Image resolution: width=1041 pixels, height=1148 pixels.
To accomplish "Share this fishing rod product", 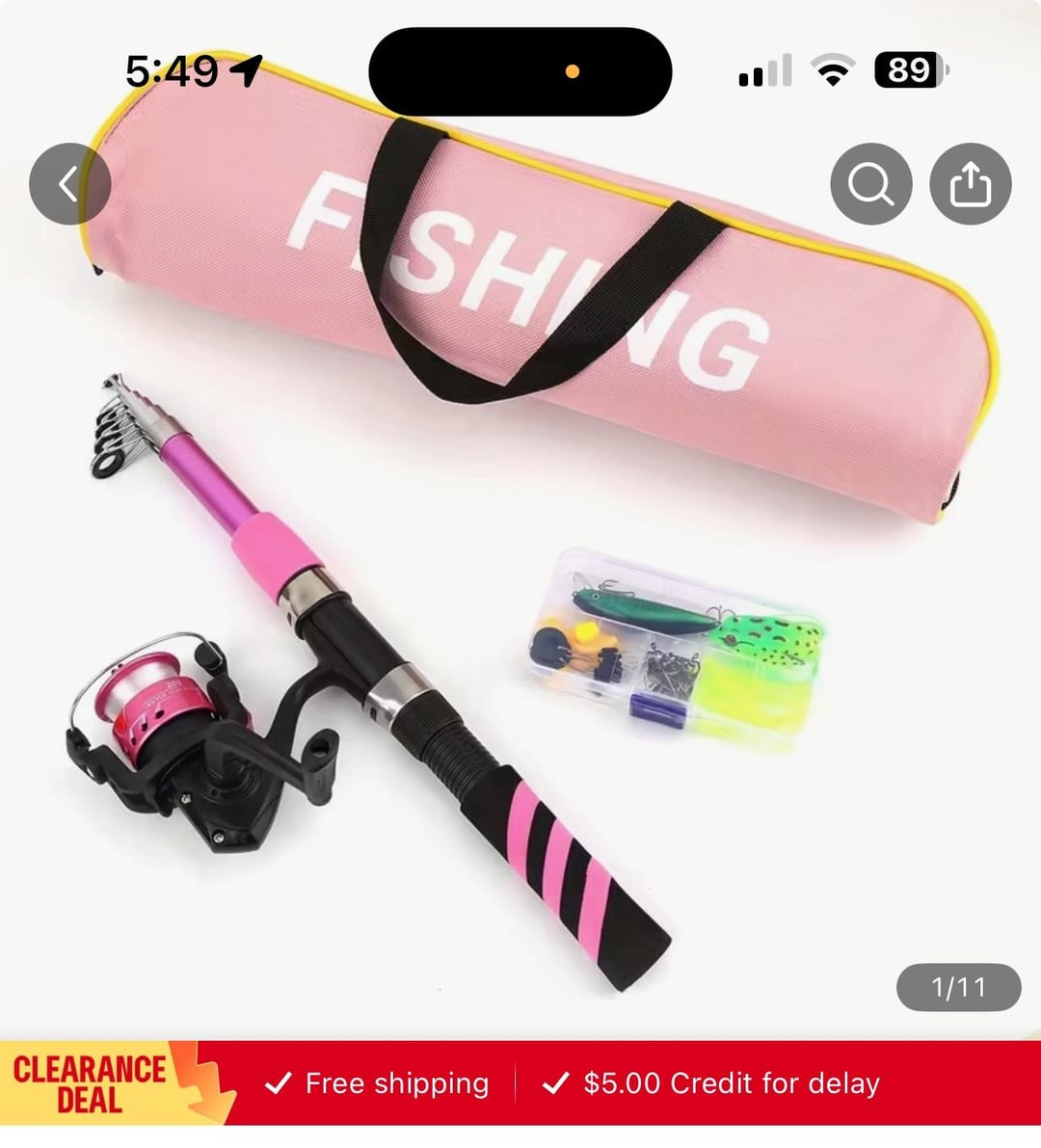I will tap(970, 184).
